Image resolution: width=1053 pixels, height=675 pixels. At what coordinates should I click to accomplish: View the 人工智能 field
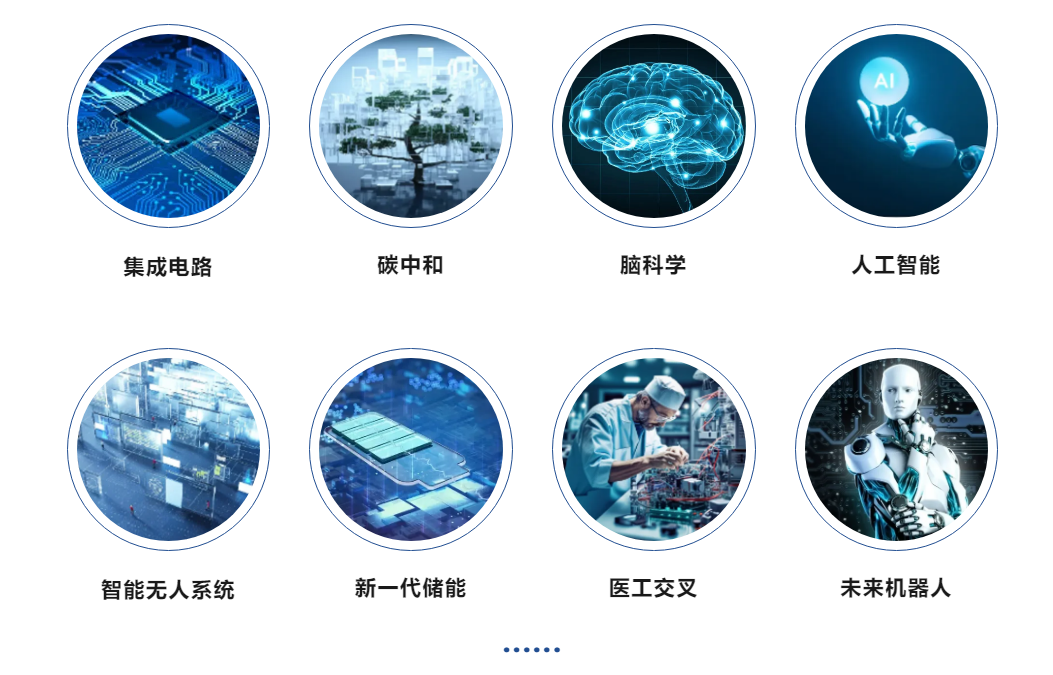tap(896, 126)
